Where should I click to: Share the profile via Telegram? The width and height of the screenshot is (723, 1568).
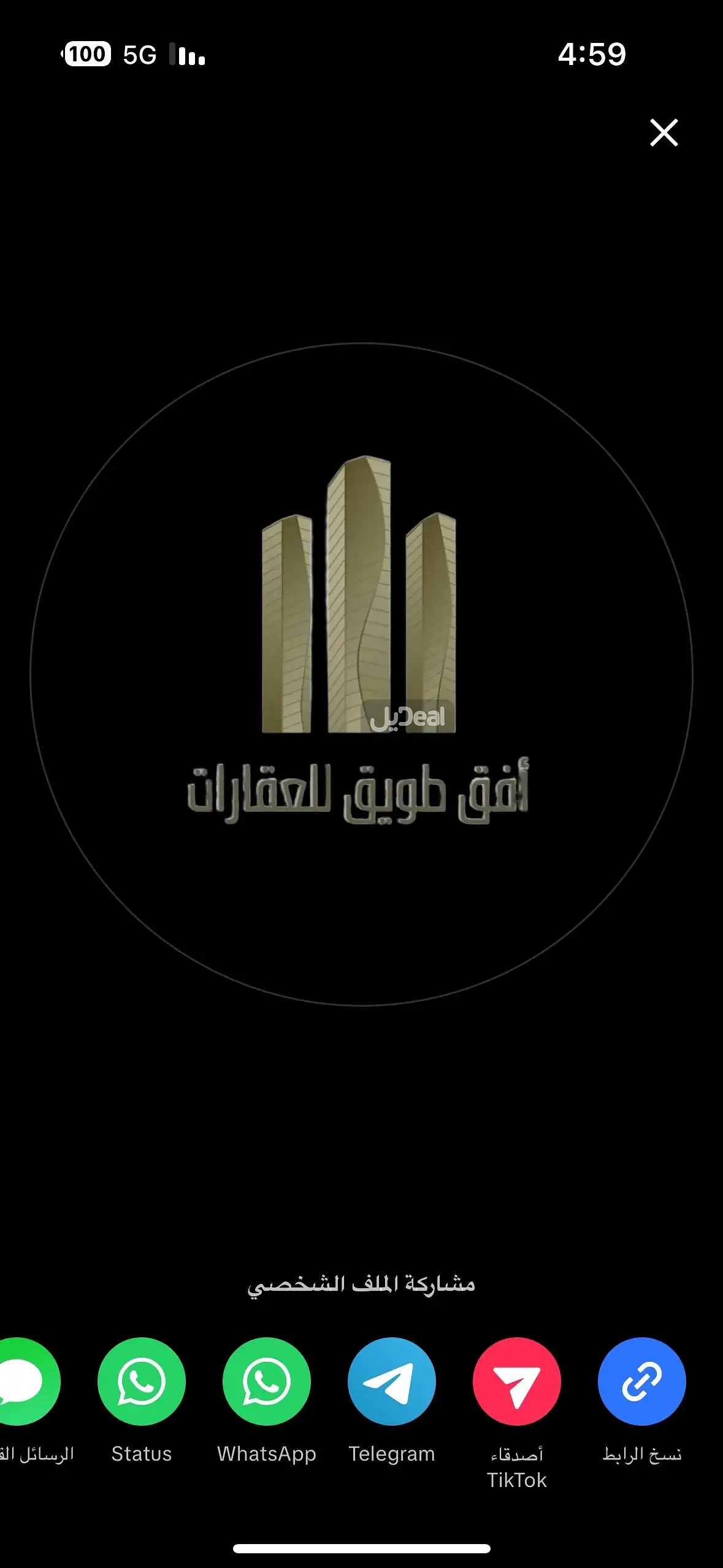[391, 1381]
